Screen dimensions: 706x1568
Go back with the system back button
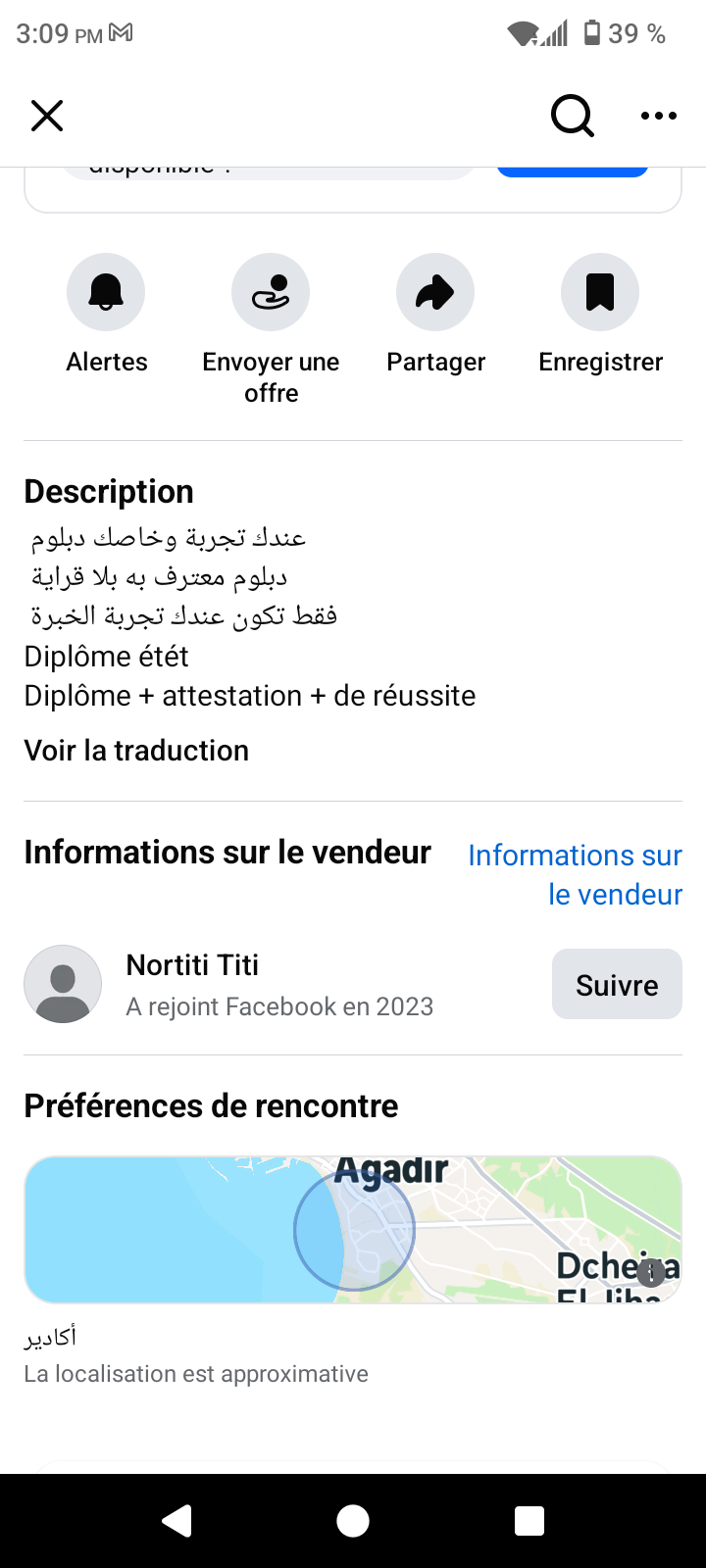pos(176,1521)
